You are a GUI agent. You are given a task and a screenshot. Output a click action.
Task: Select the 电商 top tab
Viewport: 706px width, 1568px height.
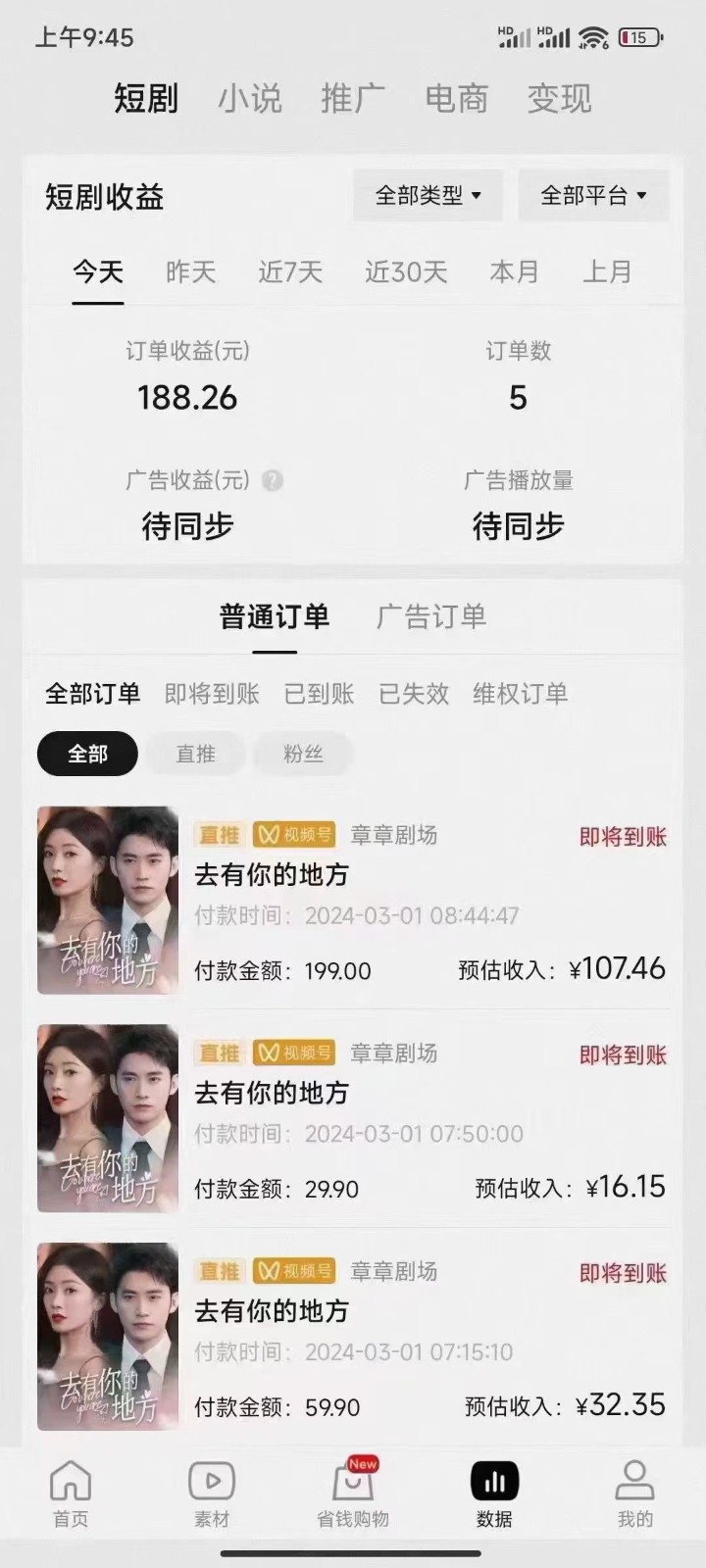click(x=456, y=99)
